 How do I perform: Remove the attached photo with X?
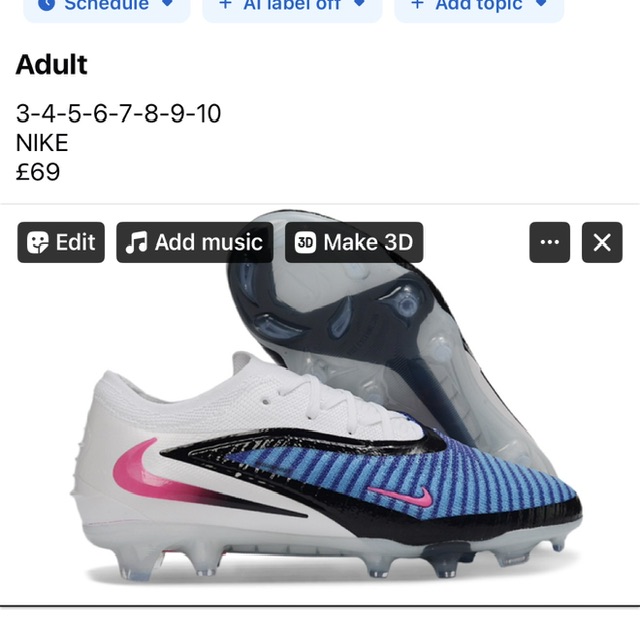pyautogui.click(x=602, y=242)
